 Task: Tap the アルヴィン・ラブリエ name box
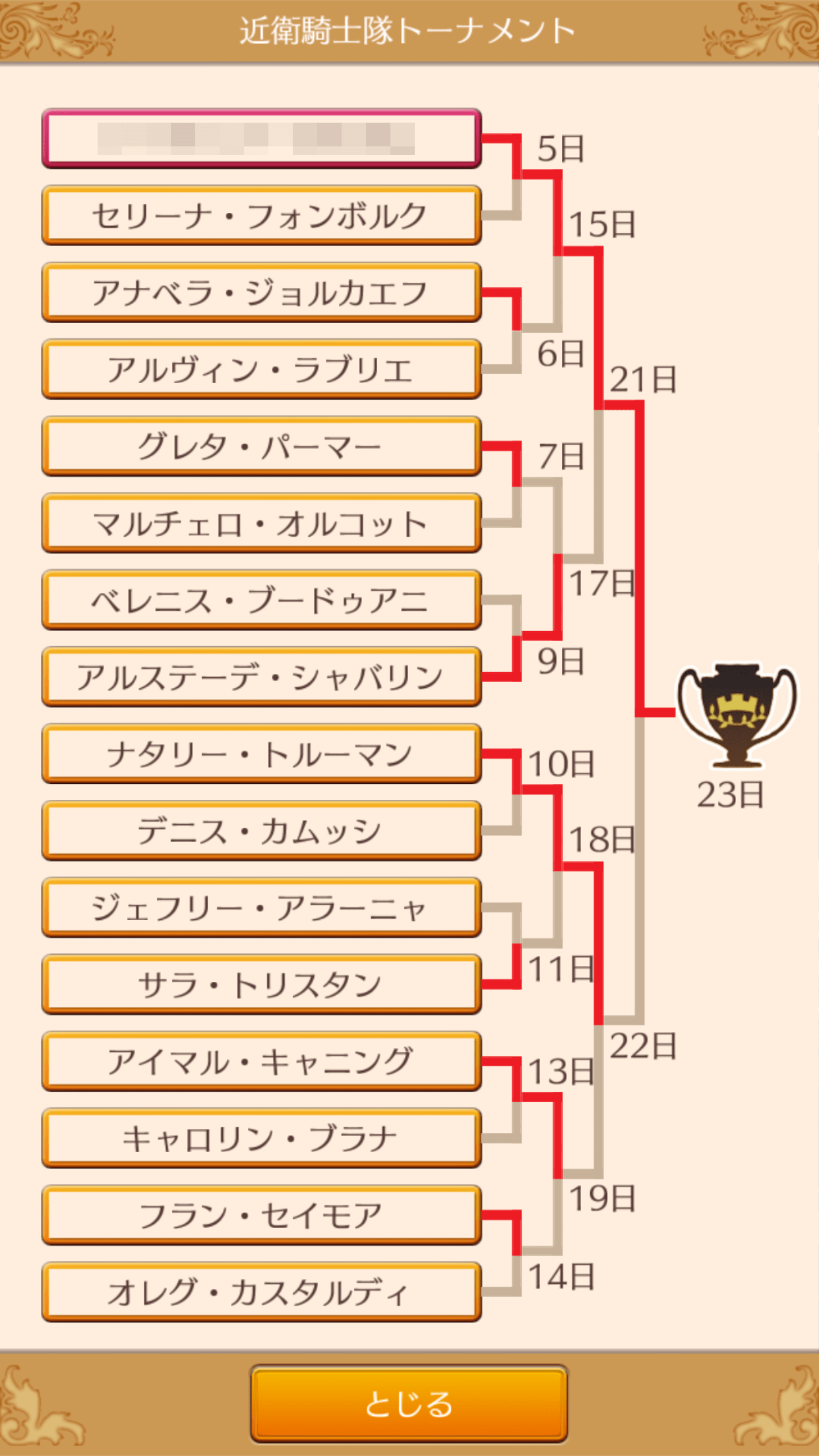261,369
